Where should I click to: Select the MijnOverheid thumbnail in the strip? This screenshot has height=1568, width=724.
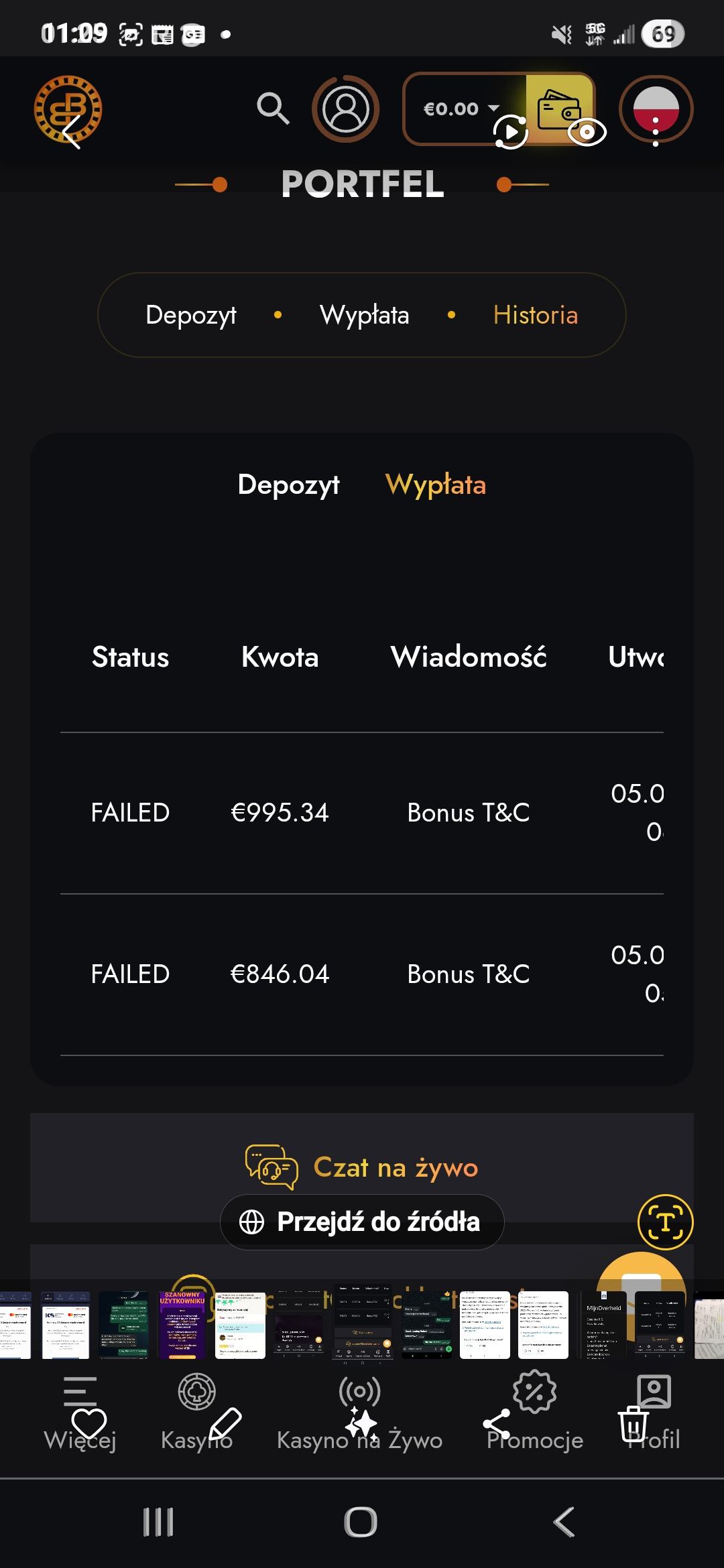[x=604, y=1325]
